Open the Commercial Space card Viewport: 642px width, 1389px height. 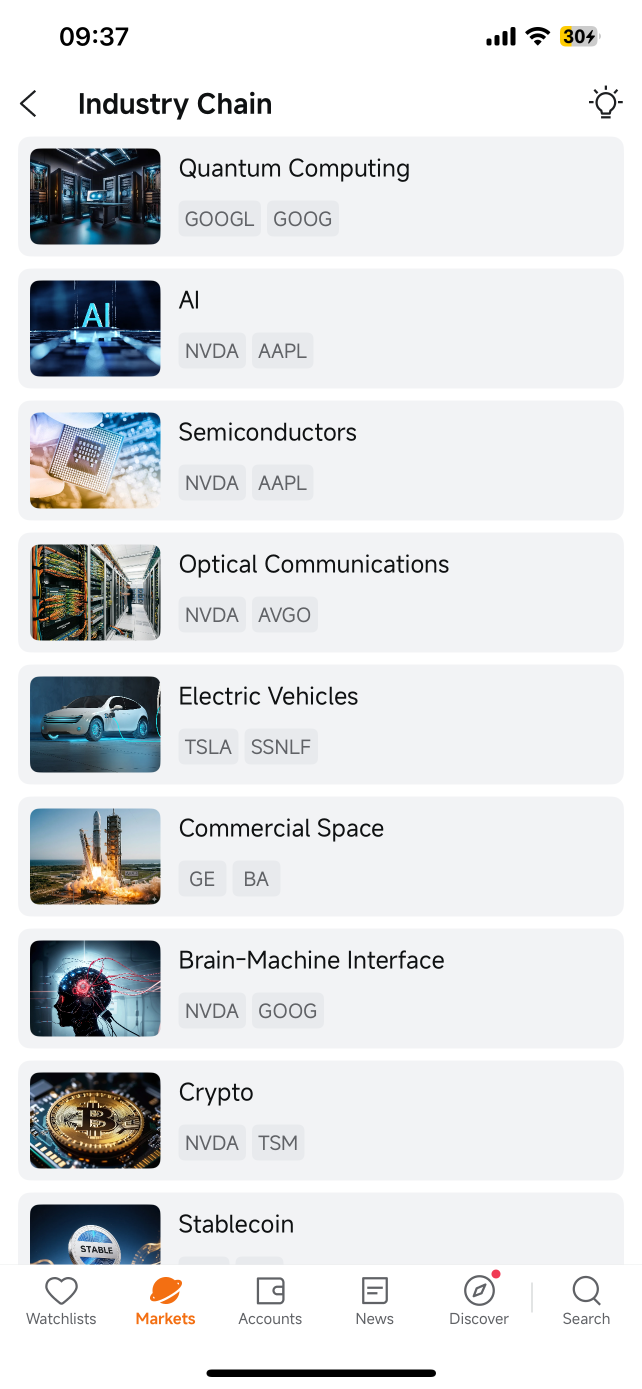click(x=321, y=856)
